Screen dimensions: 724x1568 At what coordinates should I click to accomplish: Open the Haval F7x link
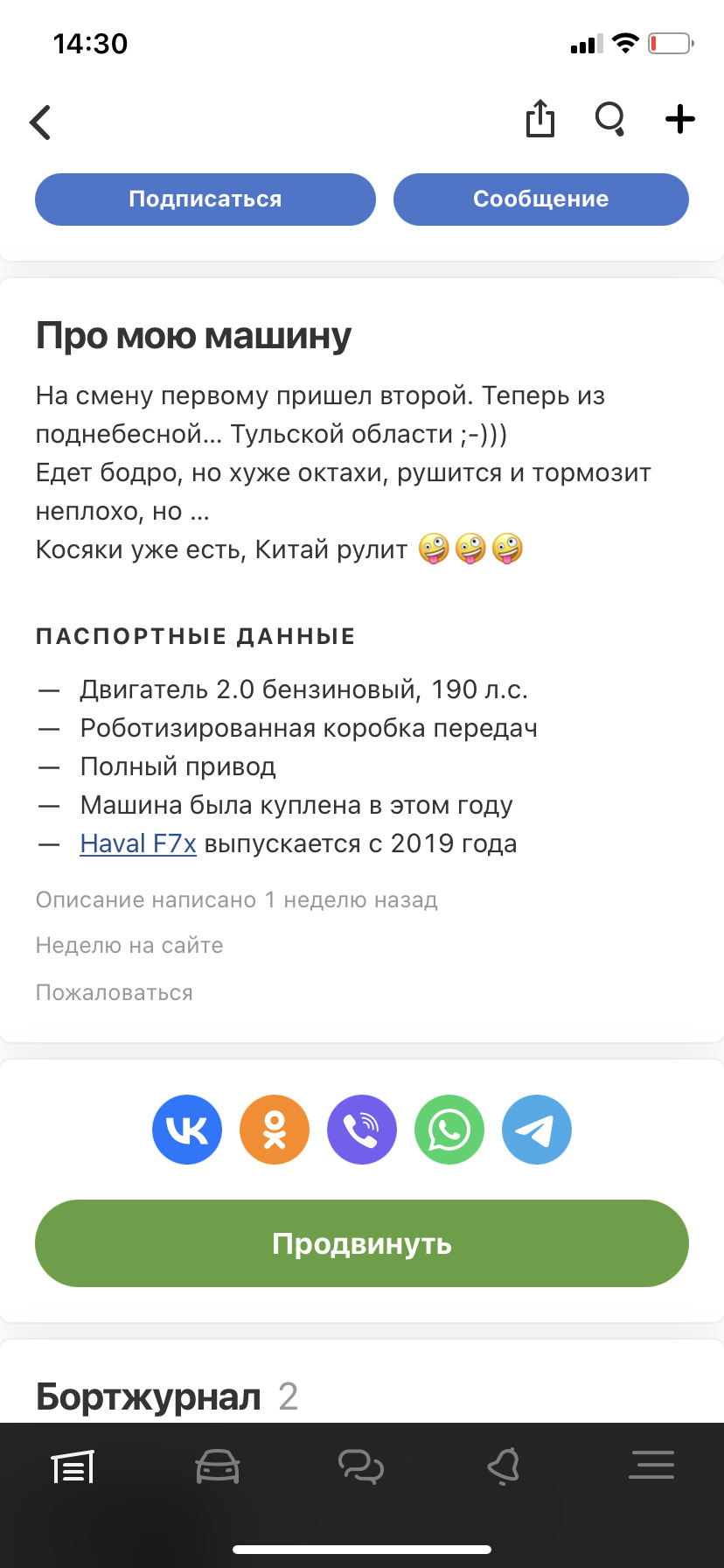coord(138,843)
